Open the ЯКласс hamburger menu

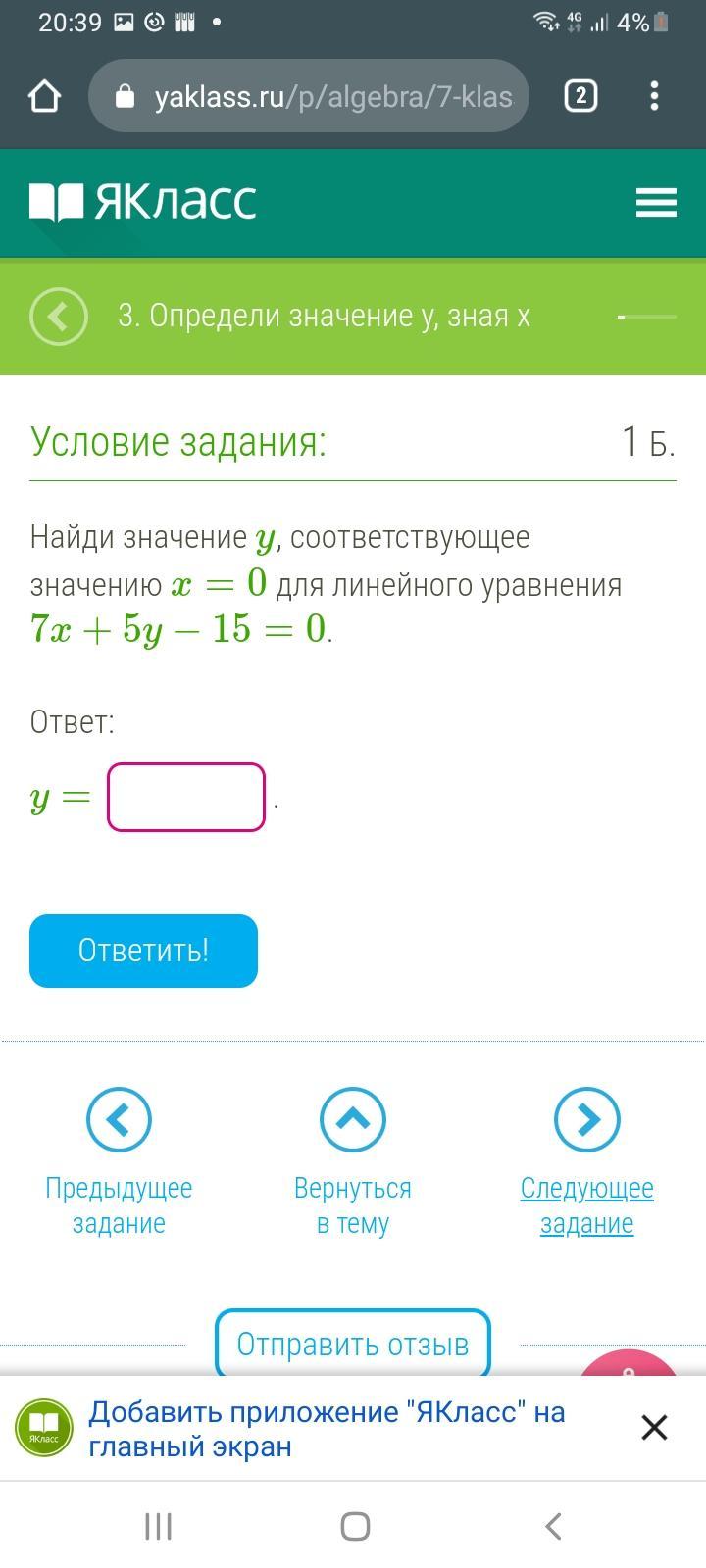(x=656, y=202)
